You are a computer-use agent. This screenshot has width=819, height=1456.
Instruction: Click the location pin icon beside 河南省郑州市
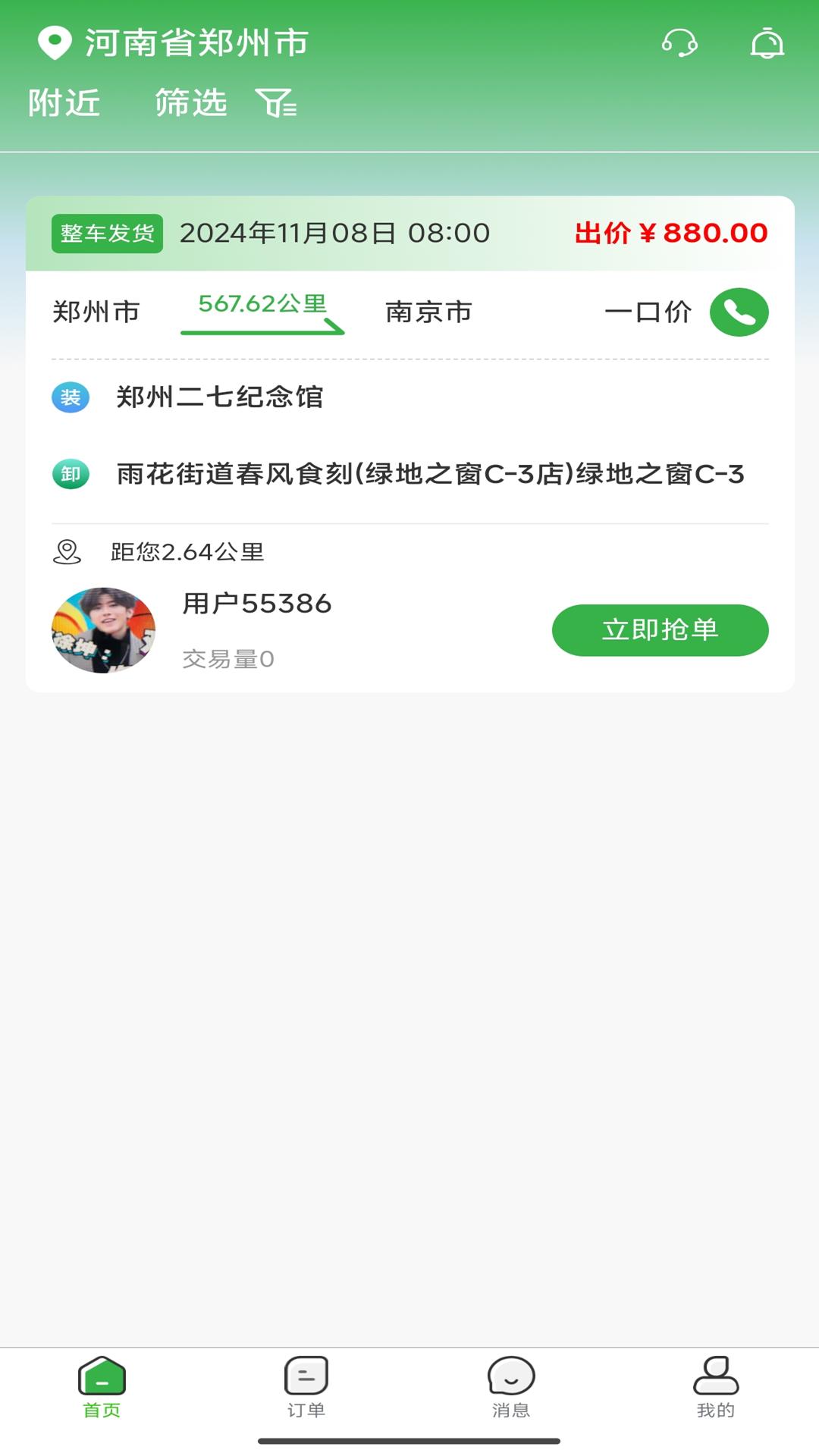pos(52,43)
